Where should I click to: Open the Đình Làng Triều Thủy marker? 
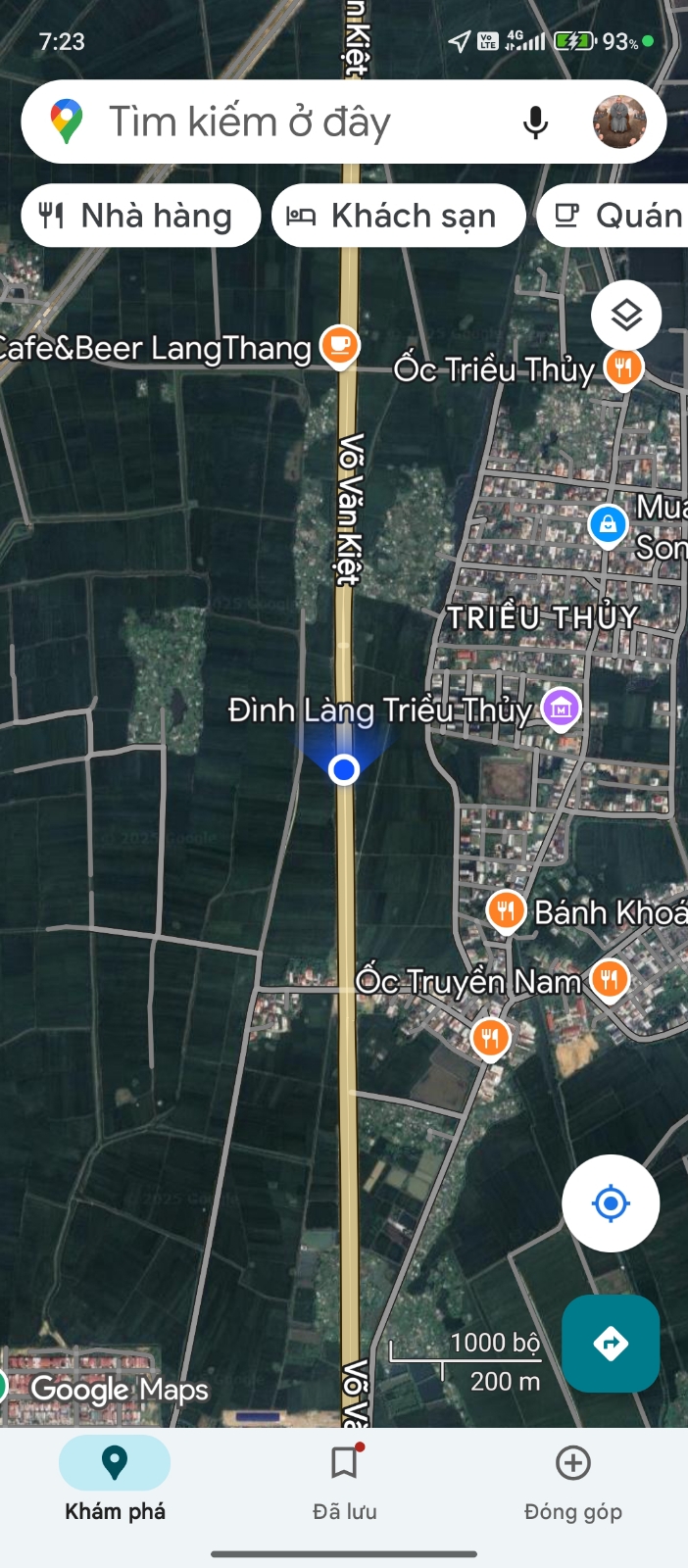point(561,707)
